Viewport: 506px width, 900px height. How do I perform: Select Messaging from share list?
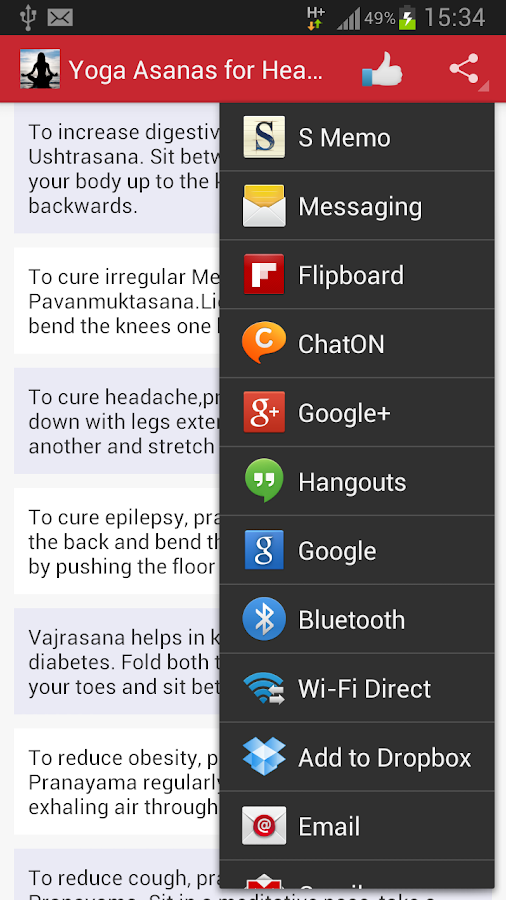point(357,206)
